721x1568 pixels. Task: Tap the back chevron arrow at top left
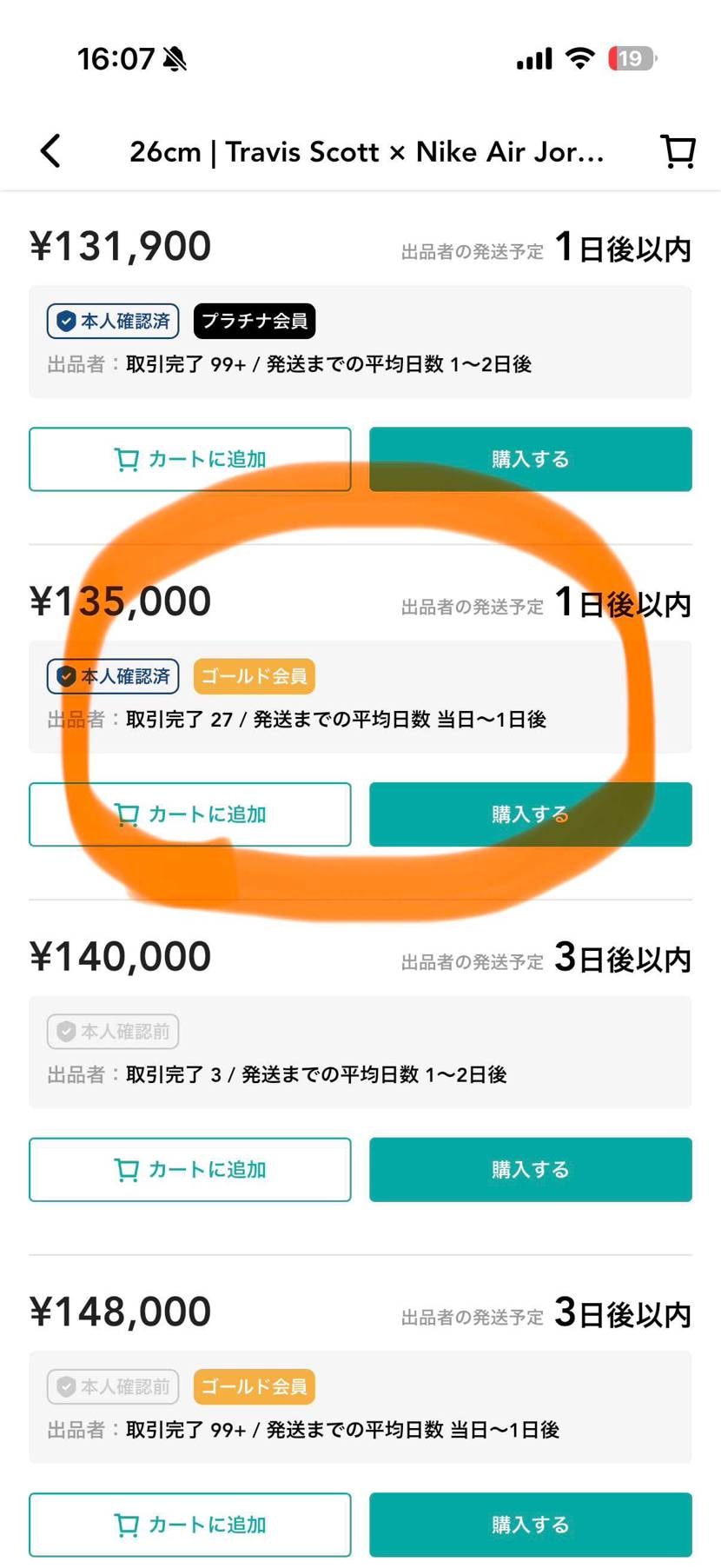click(x=50, y=150)
